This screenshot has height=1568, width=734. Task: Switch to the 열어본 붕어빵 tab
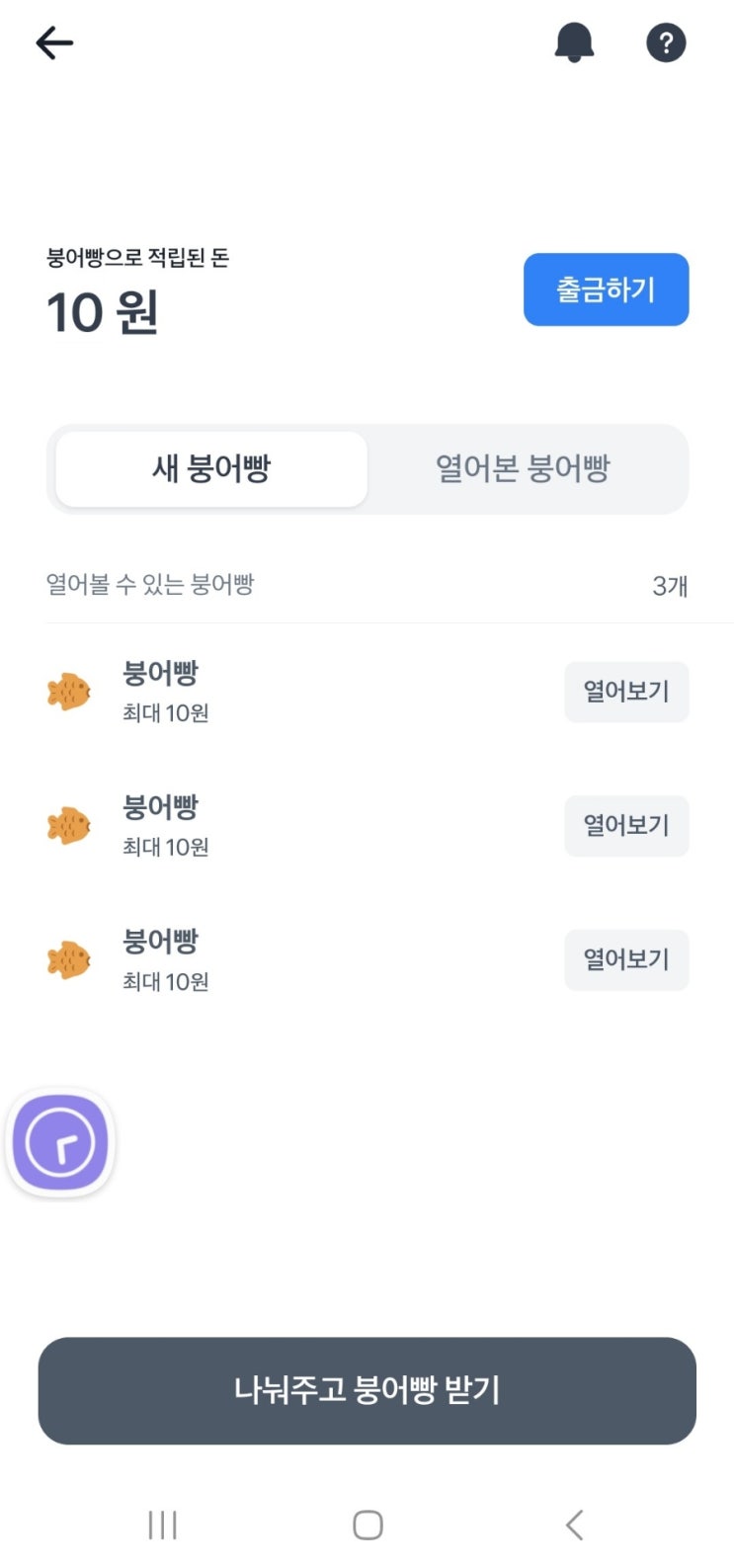(x=523, y=468)
